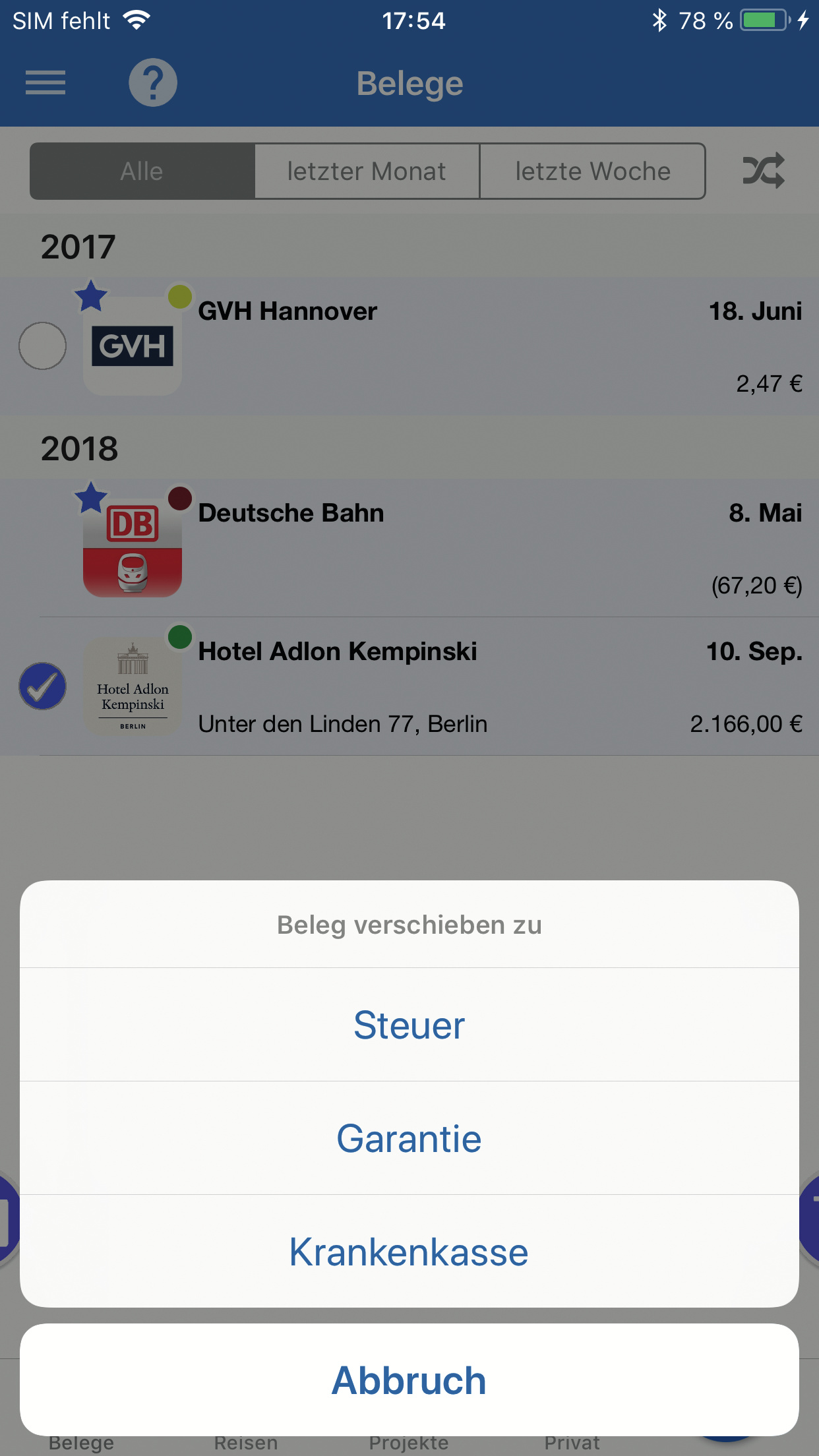Dismiss the sheet with Abbruch
The height and width of the screenshot is (1456, 819).
click(x=409, y=1380)
